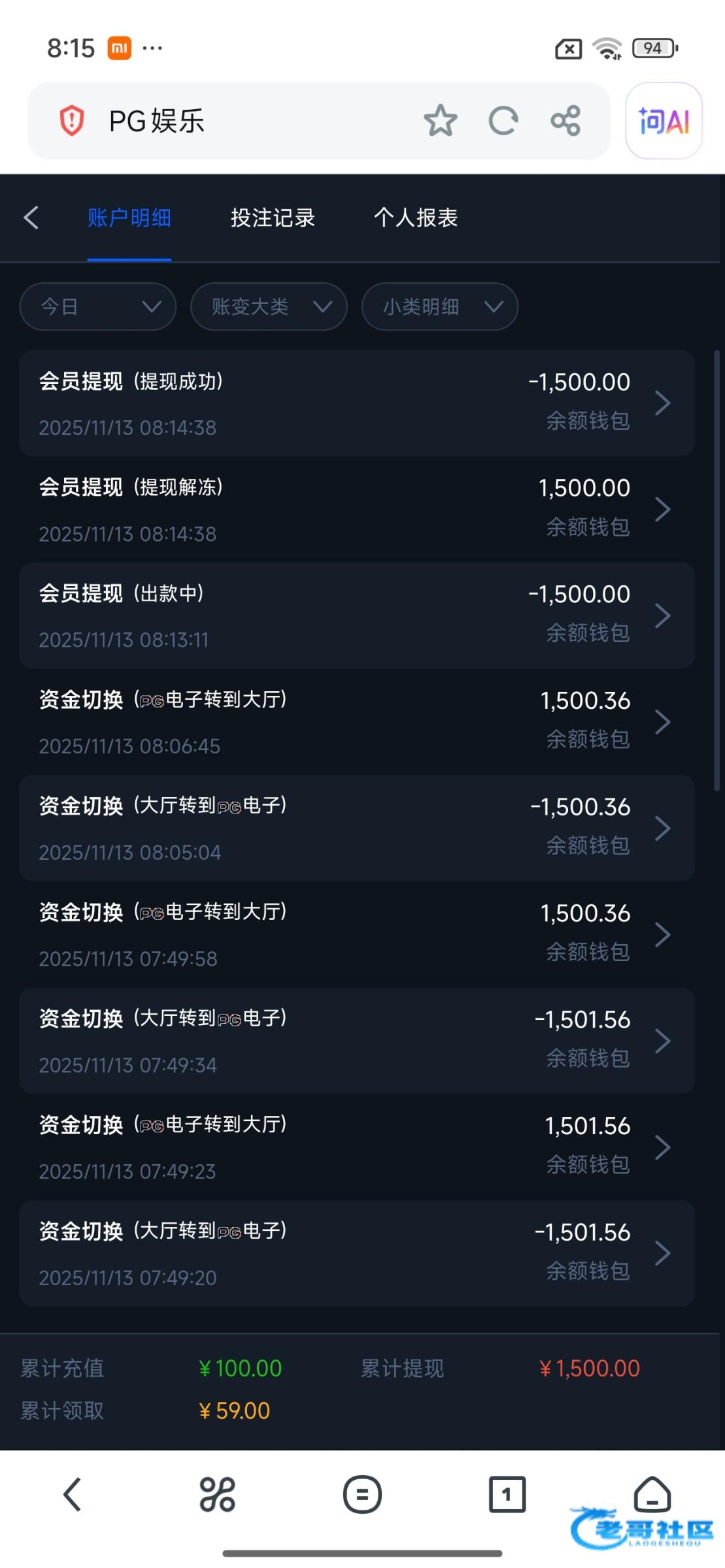Expand the 今日 date dropdown

(x=98, y=306)
